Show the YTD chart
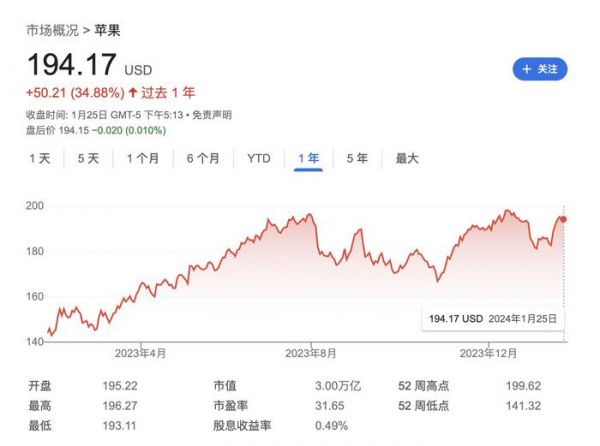600x446 pixels. (259, 158)
